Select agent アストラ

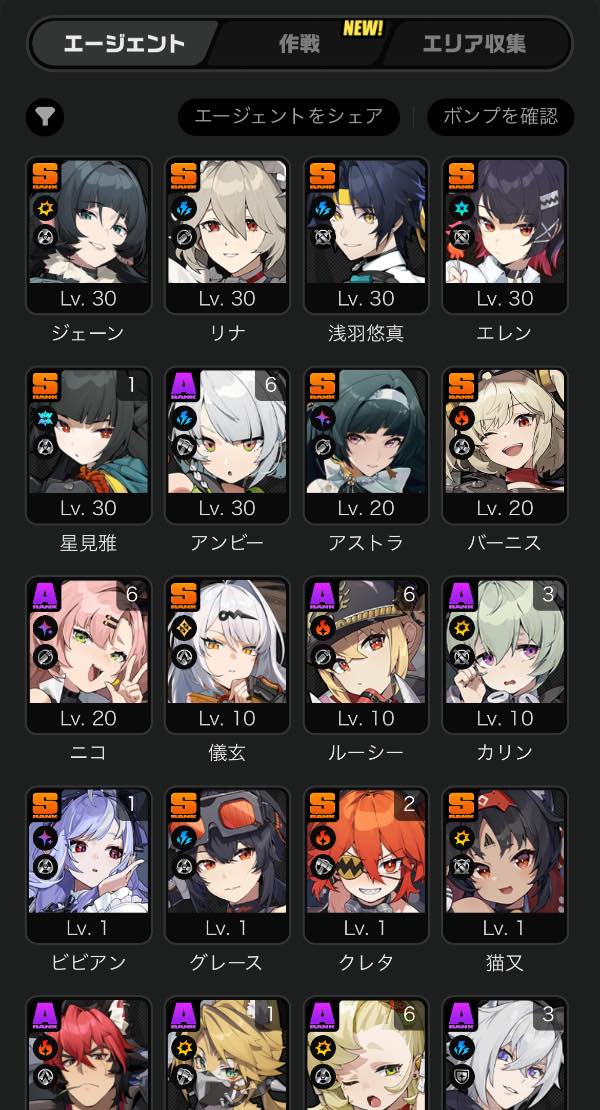coord(366,445)
